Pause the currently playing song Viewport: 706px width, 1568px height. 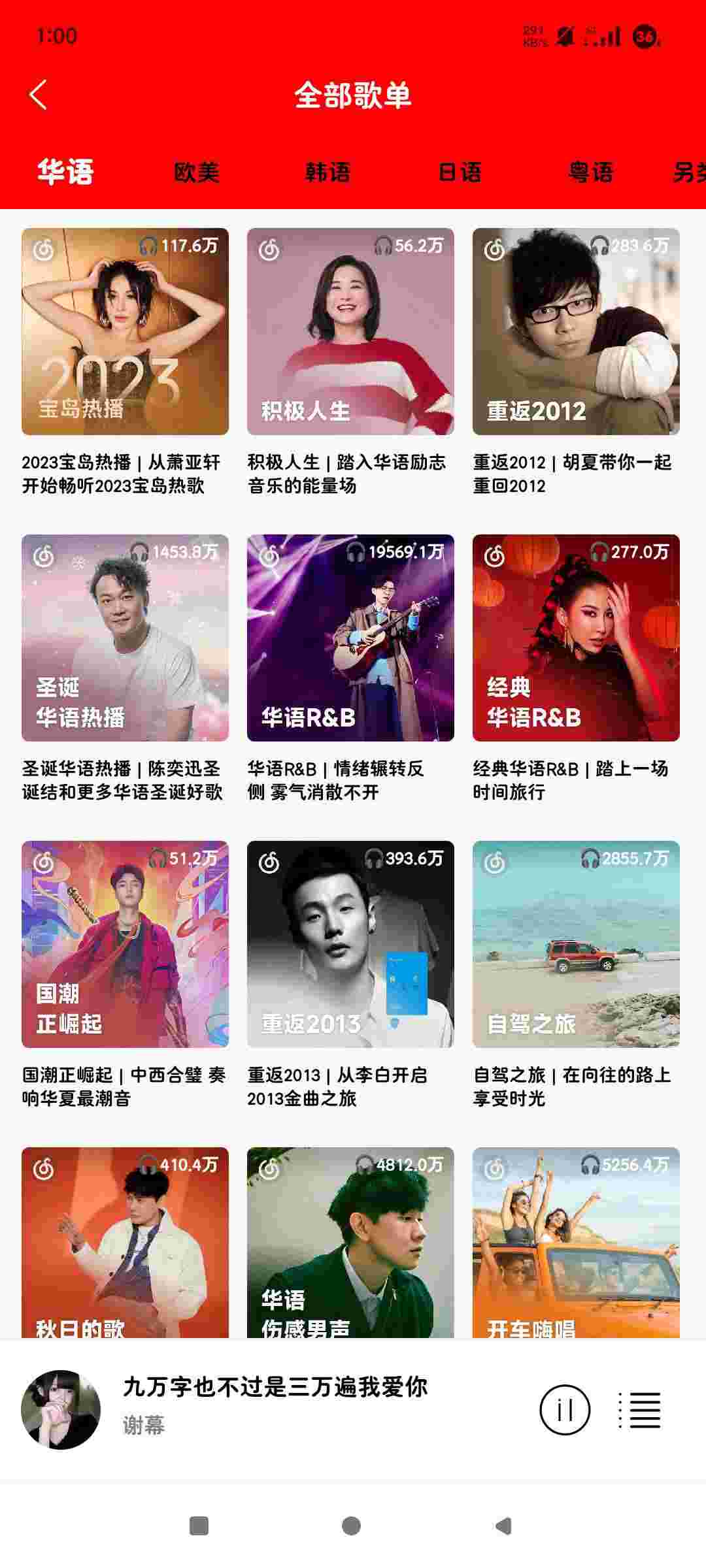[565, 1410]
